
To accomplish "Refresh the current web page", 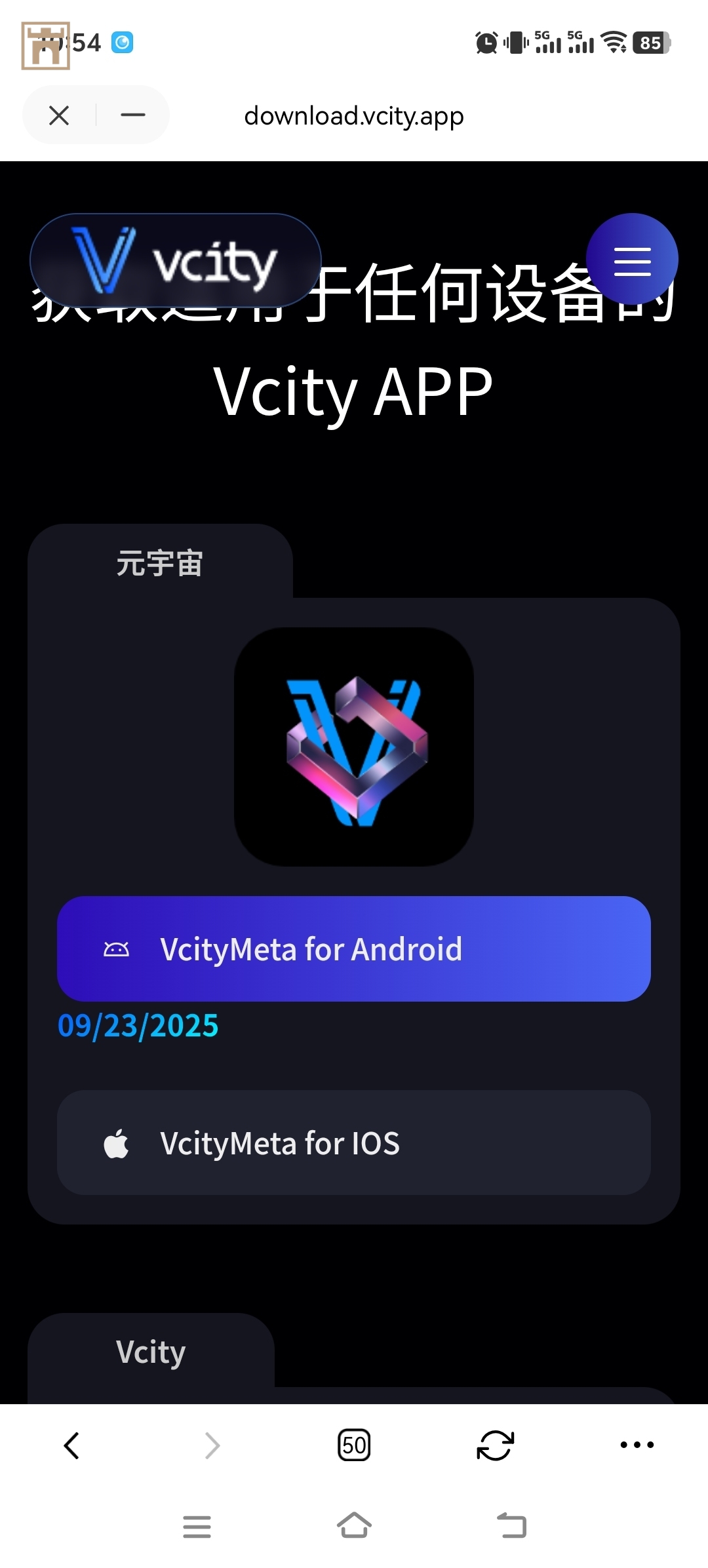I will tap(495, 1445).
